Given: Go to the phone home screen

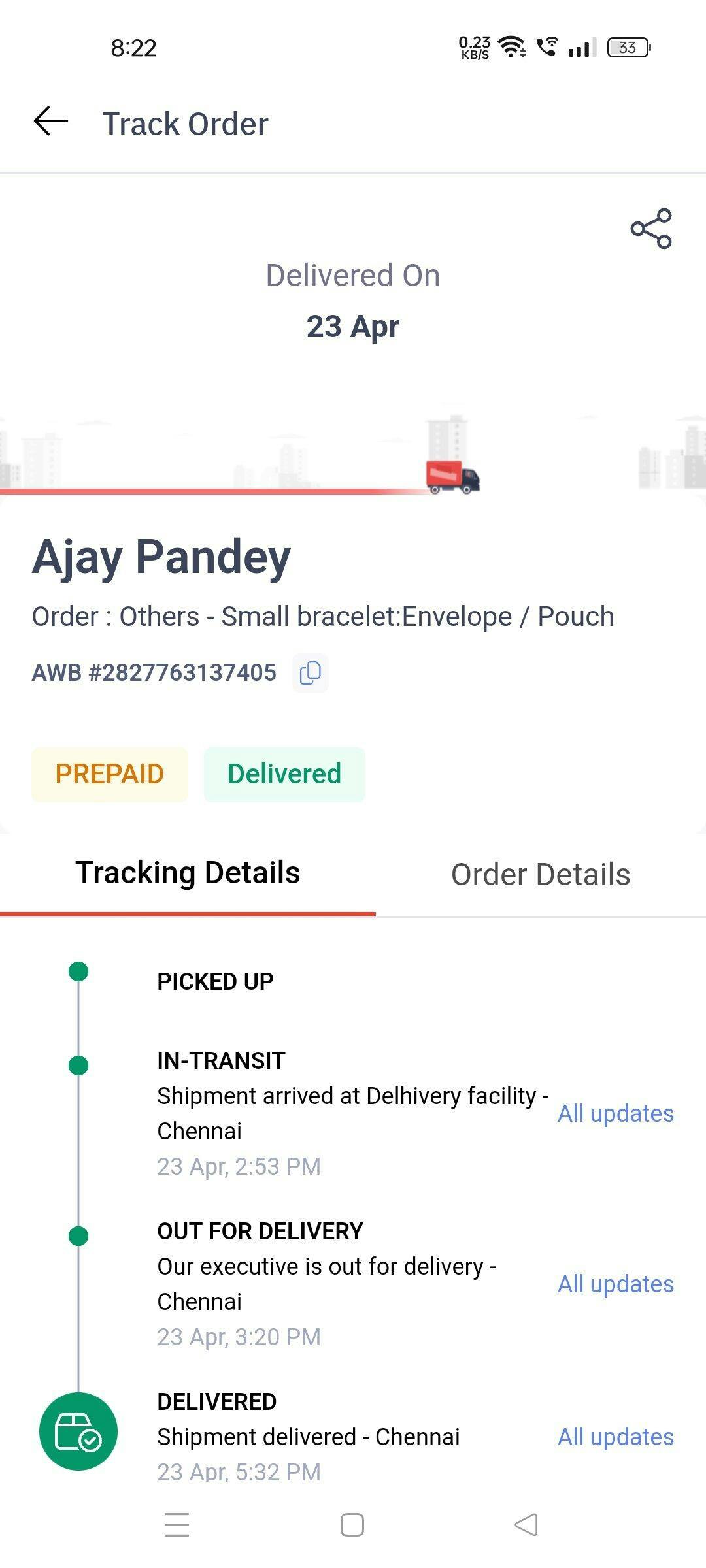Looking at the screenshot, I should [352, 1525].
